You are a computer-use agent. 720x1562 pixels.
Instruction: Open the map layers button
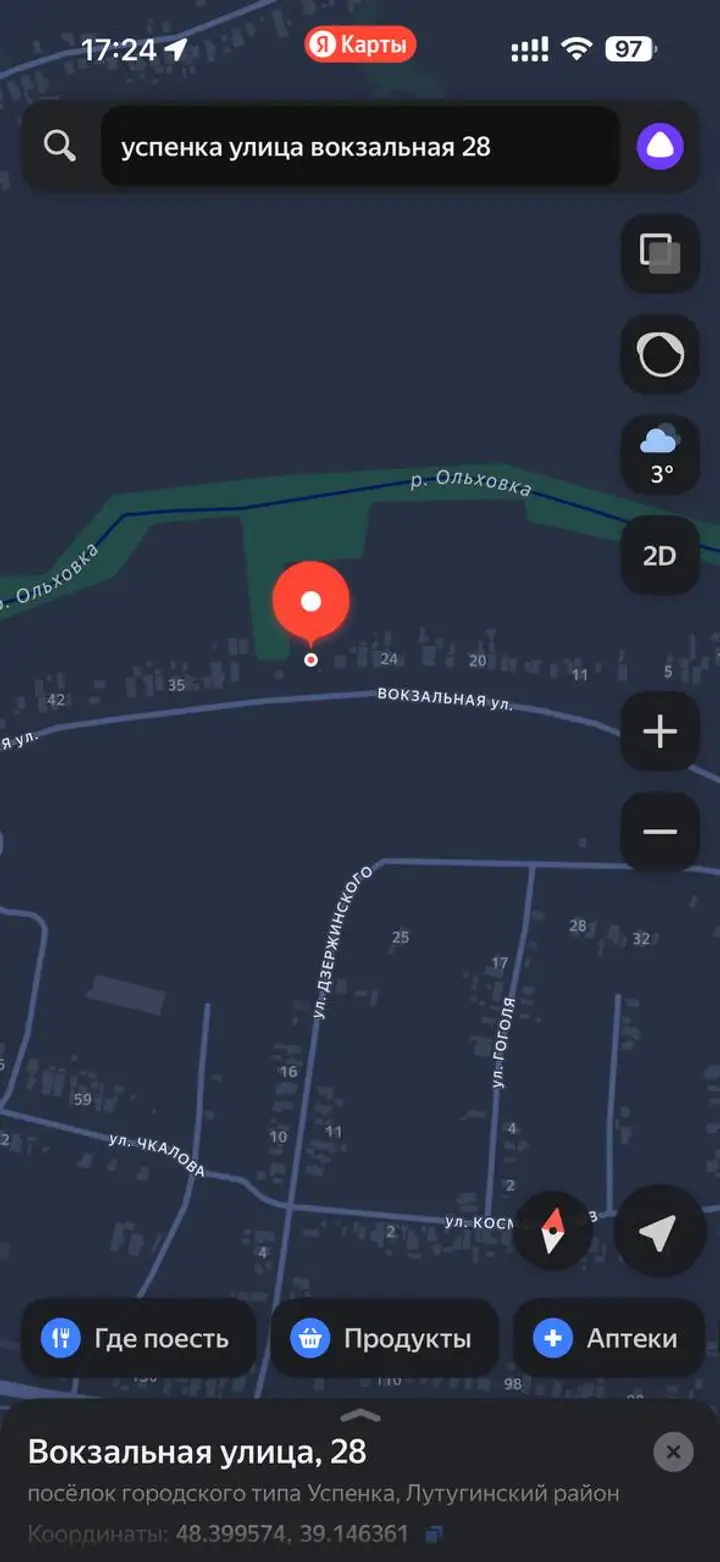coord(660,253)
